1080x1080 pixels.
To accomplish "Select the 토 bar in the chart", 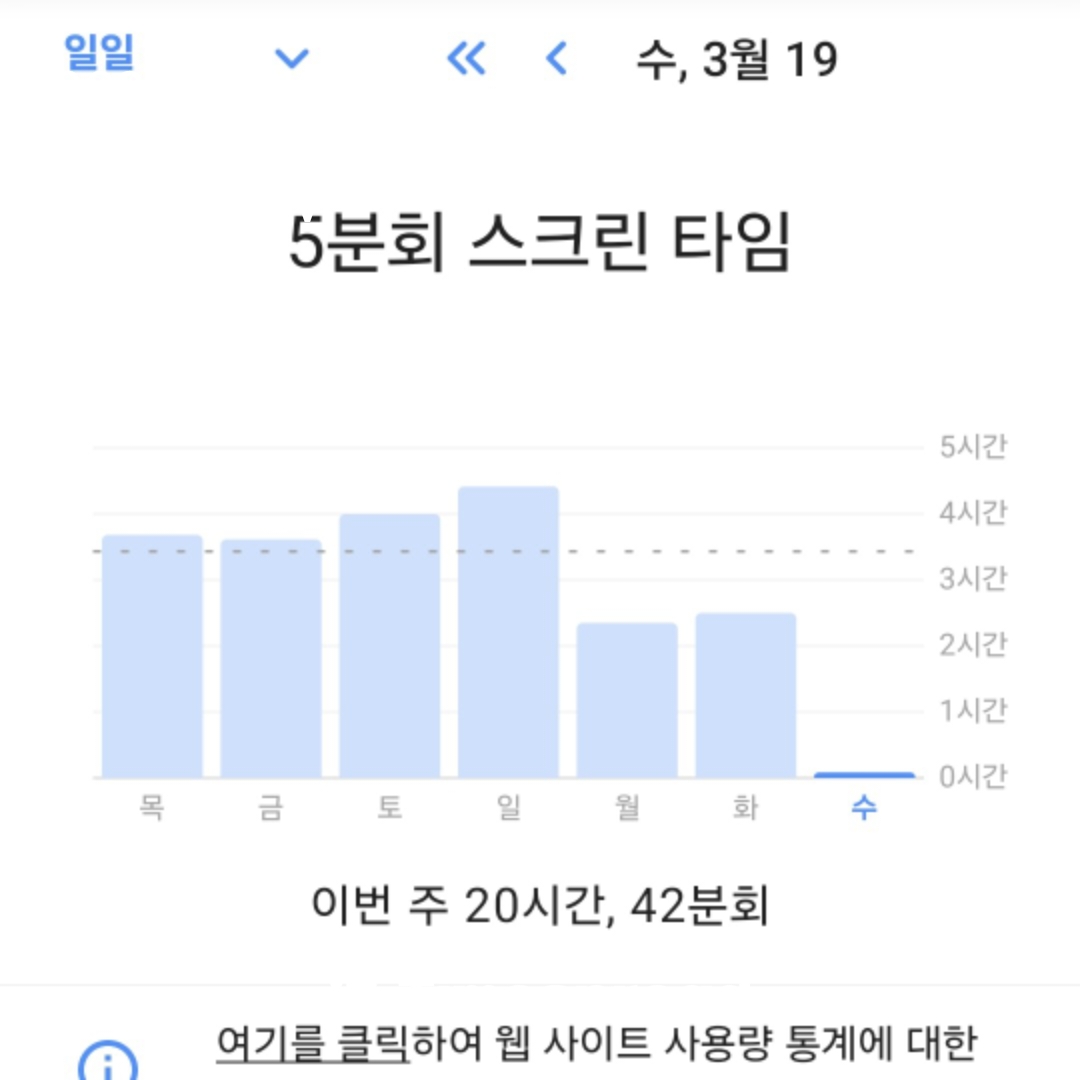I will click(x=390, y=646).
